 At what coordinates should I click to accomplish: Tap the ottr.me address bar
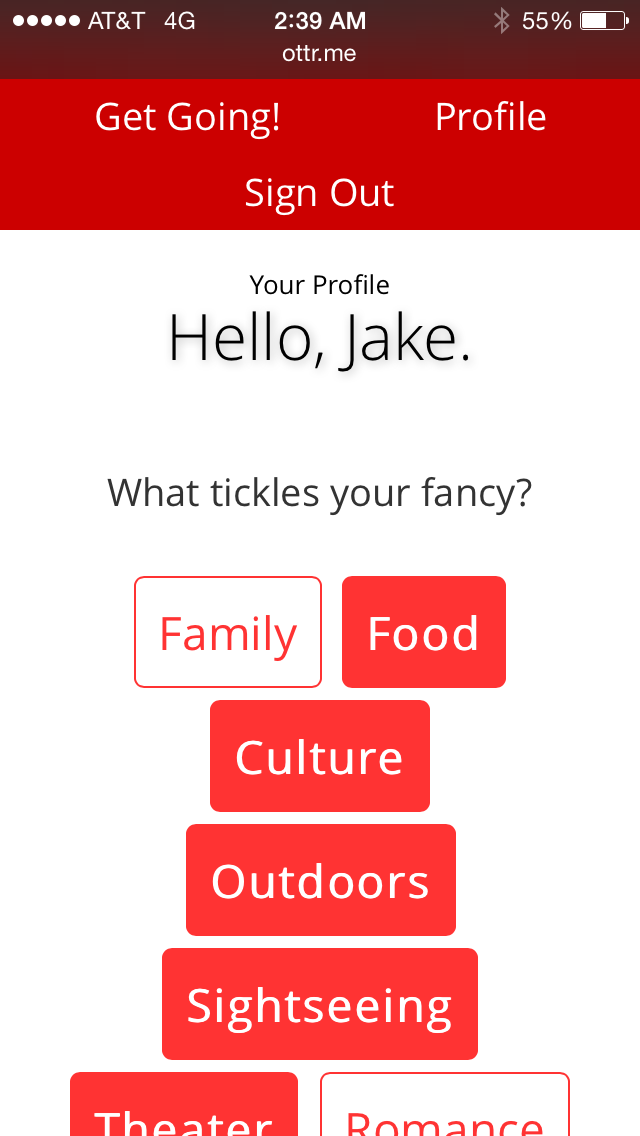click(x=320, y=54)
